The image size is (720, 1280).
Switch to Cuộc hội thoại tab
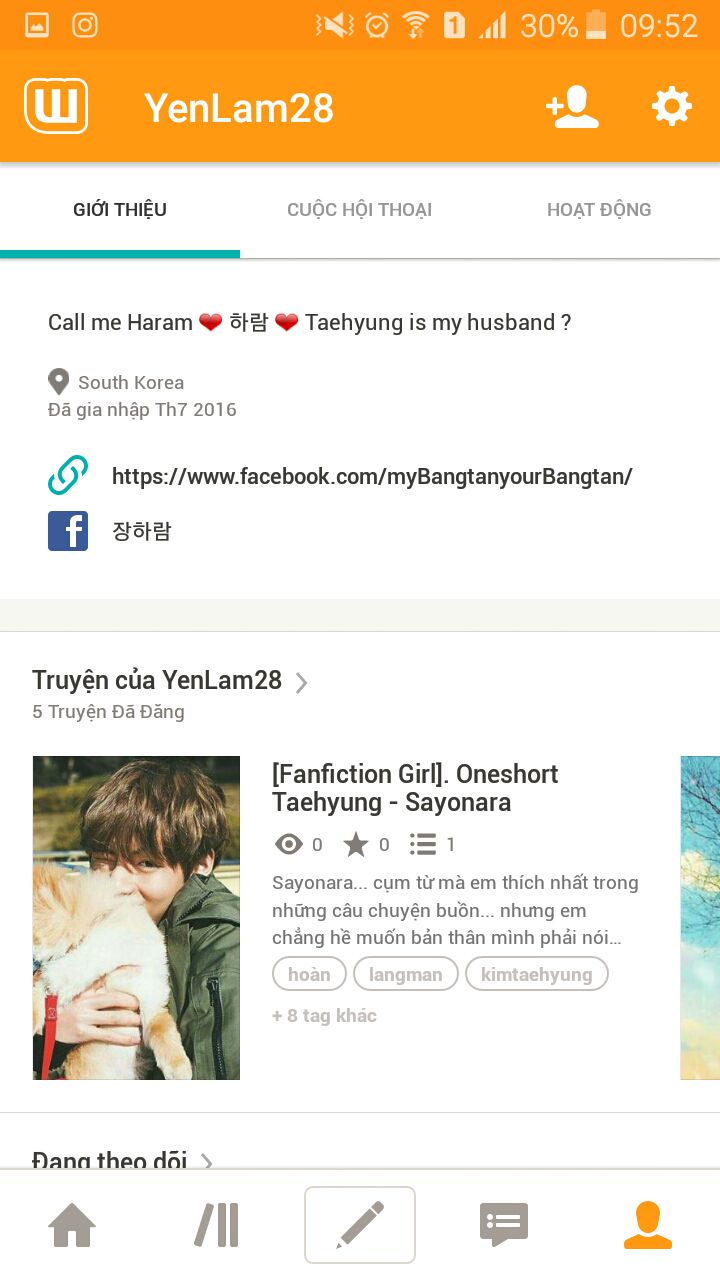359,210
